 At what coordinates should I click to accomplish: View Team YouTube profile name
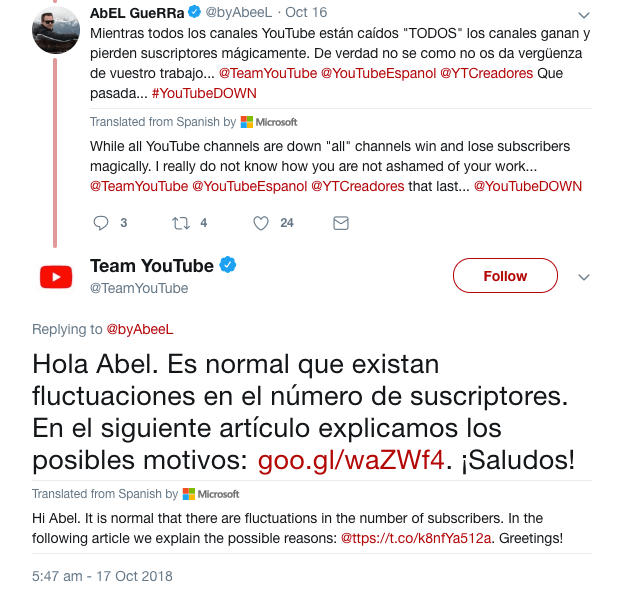pos(152,266)
